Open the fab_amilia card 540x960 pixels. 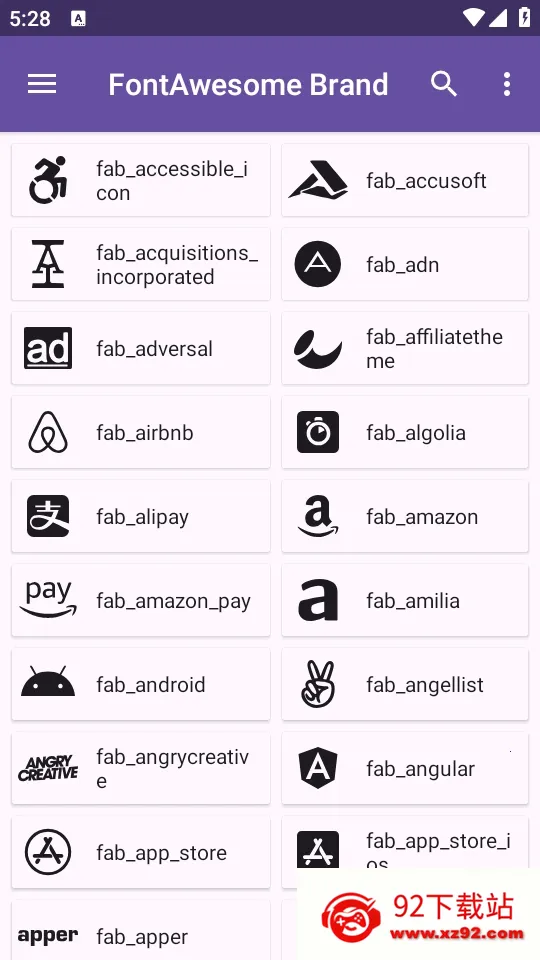pyautogui.click(x=405, y=599)
